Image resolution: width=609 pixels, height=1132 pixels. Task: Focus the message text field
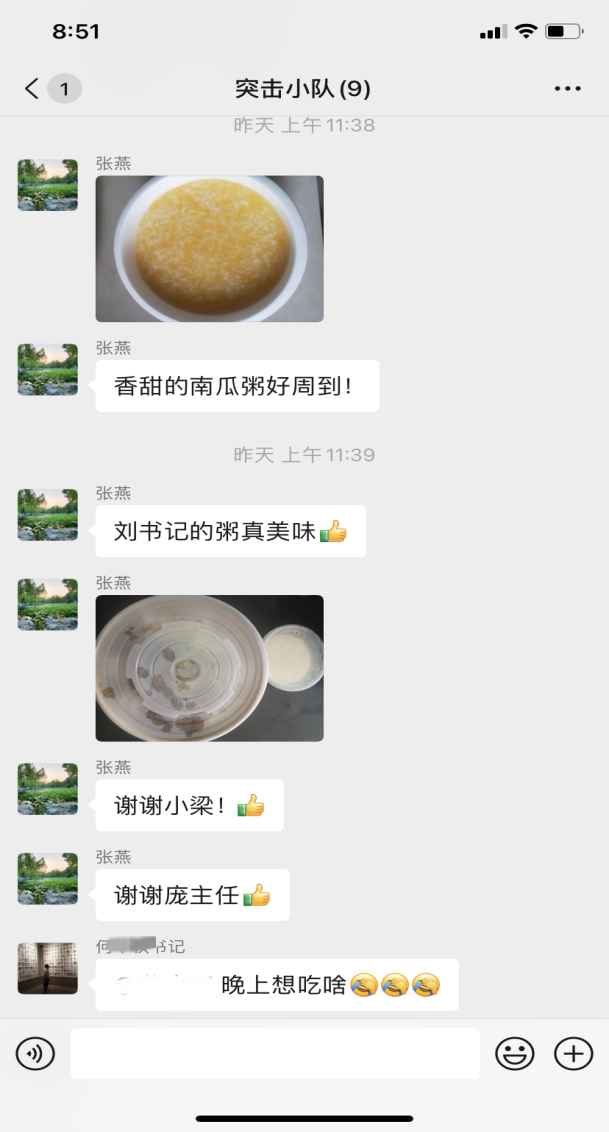coord(275,1053)
